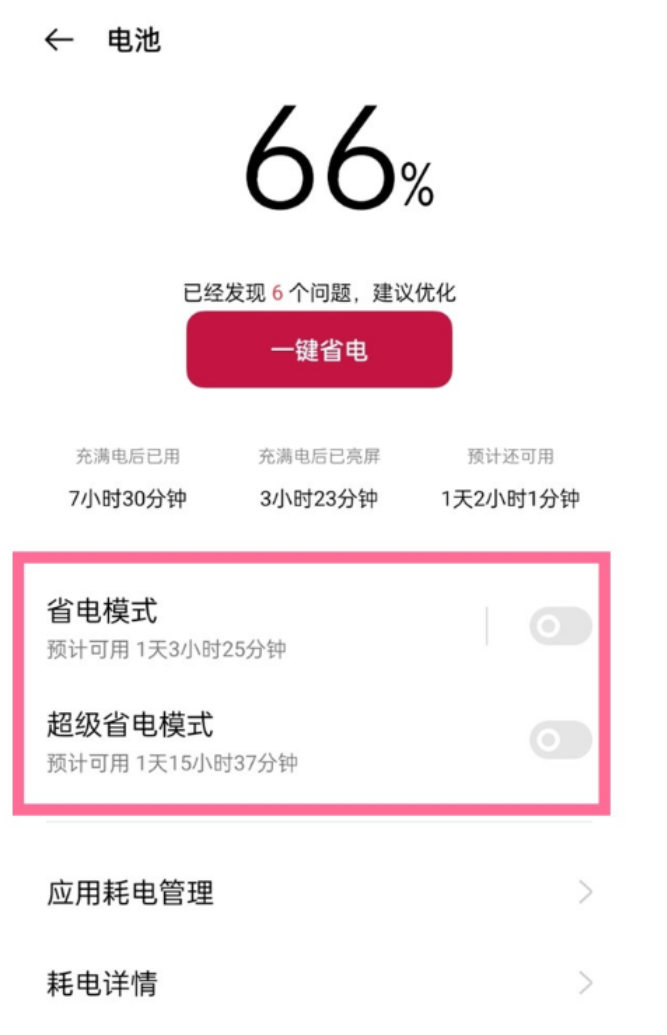Enable the 省电模式 switch
The height and width of the screenshot is (1035, 667).
[x=559, y=627]
